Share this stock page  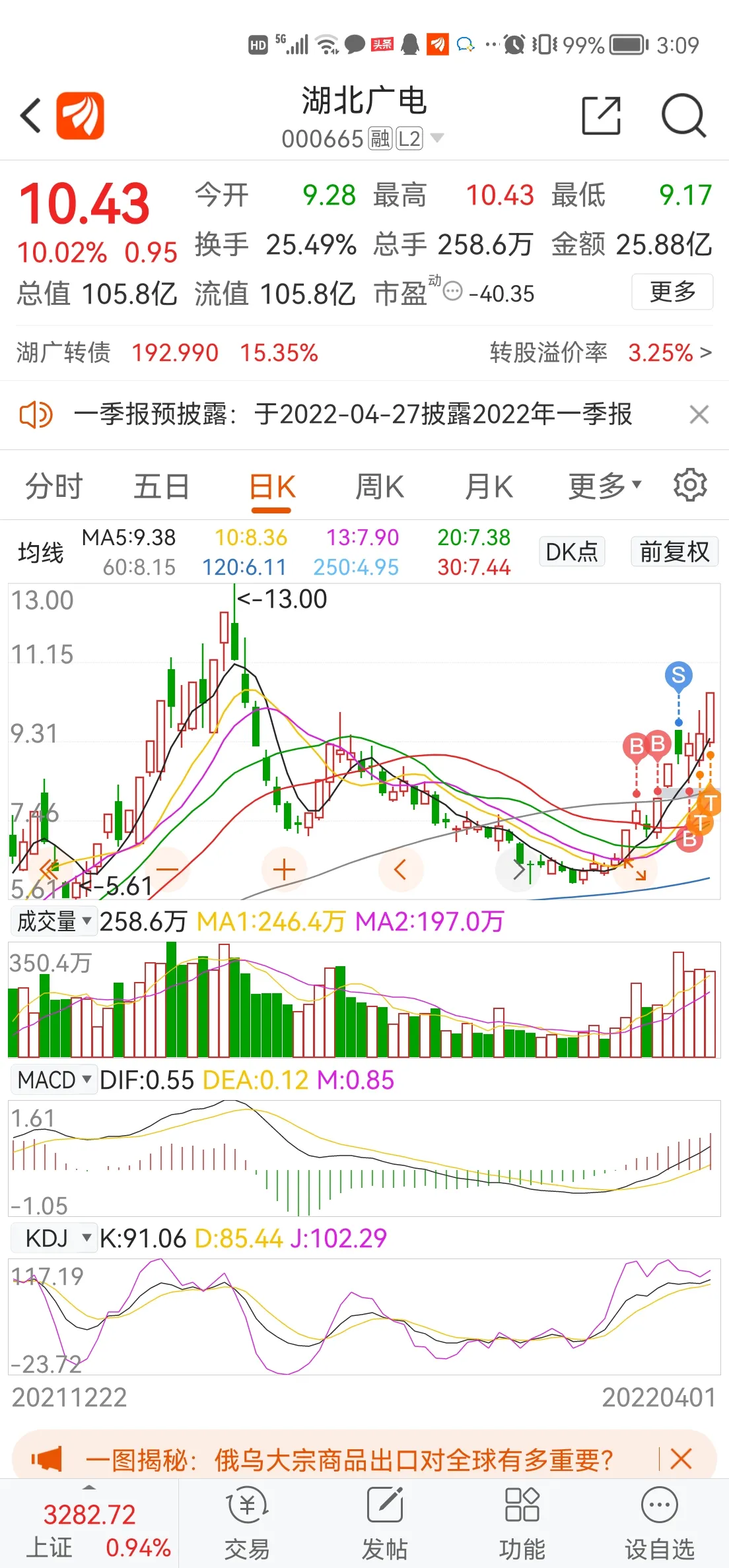[601, 115]
